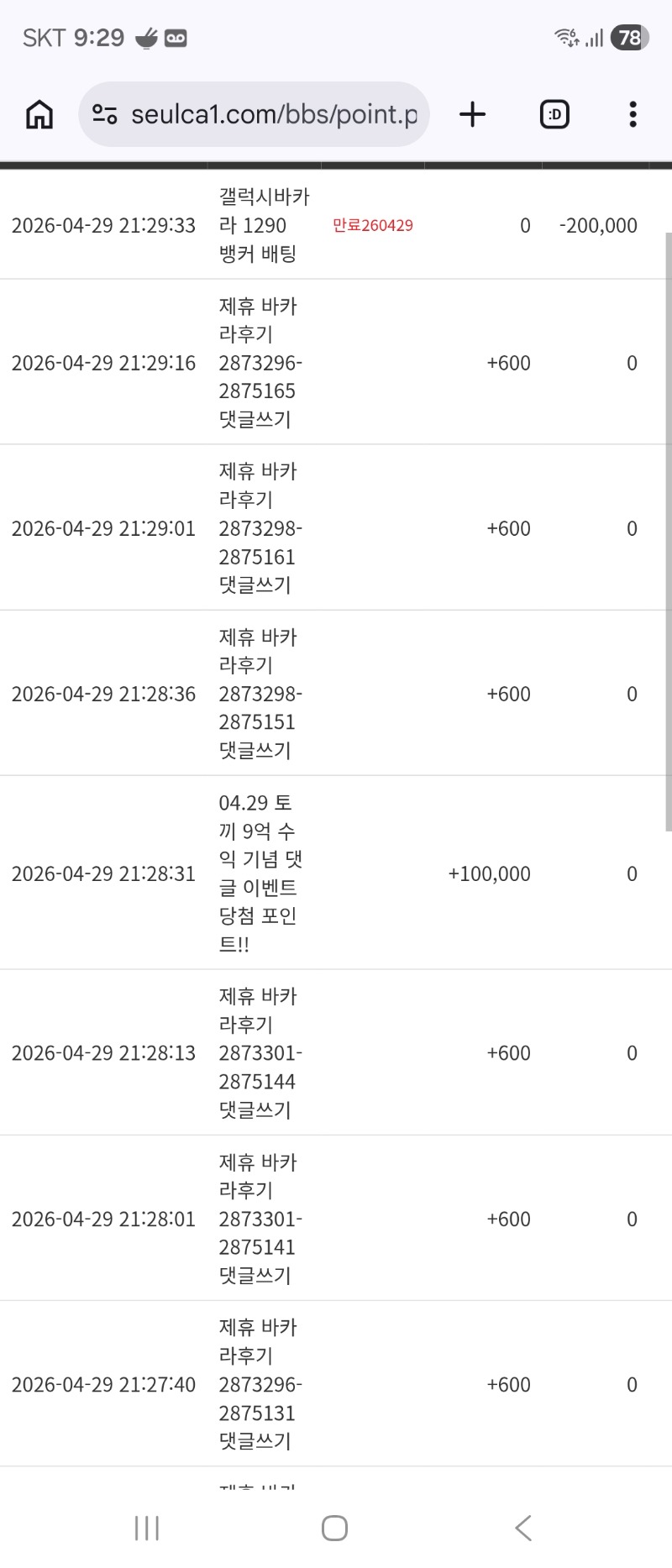Open the system recent apps view

click(x=147, y=1528)
